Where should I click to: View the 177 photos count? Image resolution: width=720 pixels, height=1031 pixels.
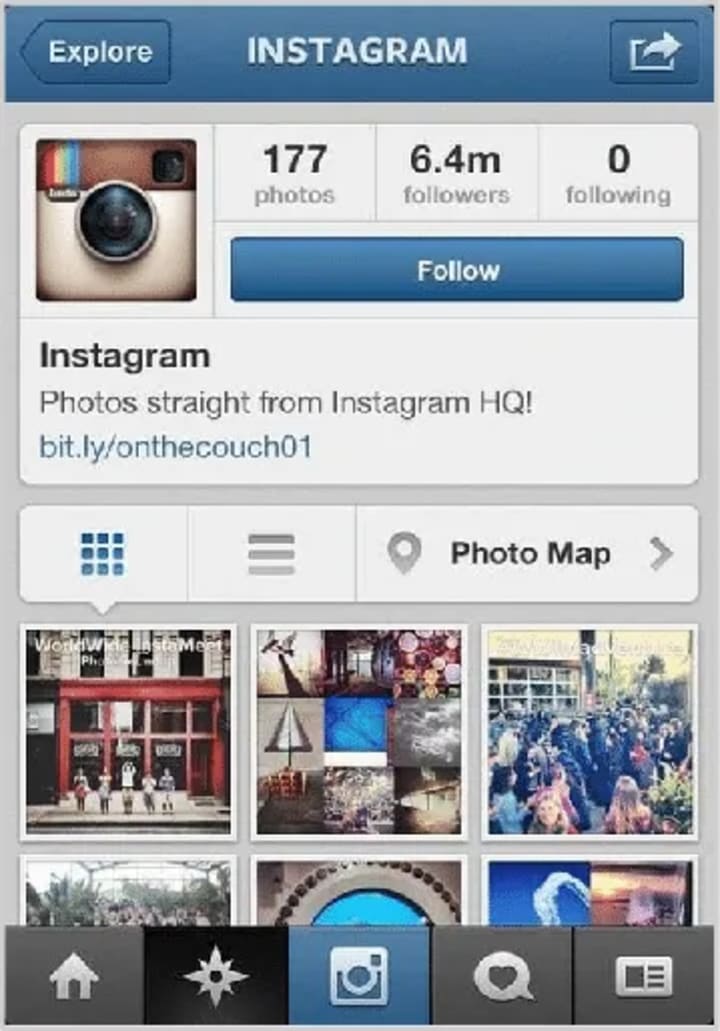tap(294, 172)
